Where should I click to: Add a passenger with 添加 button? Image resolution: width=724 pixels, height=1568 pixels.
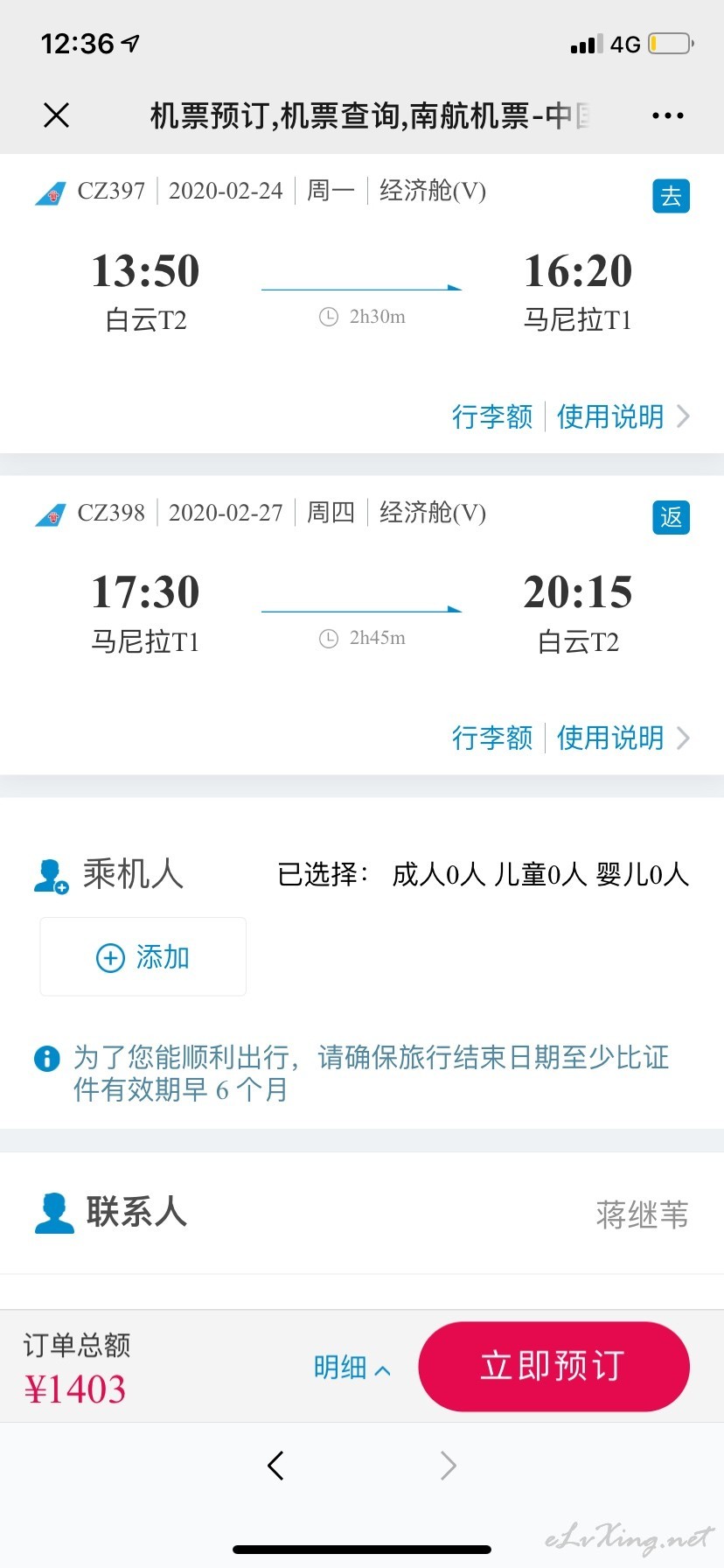[143, 956]
